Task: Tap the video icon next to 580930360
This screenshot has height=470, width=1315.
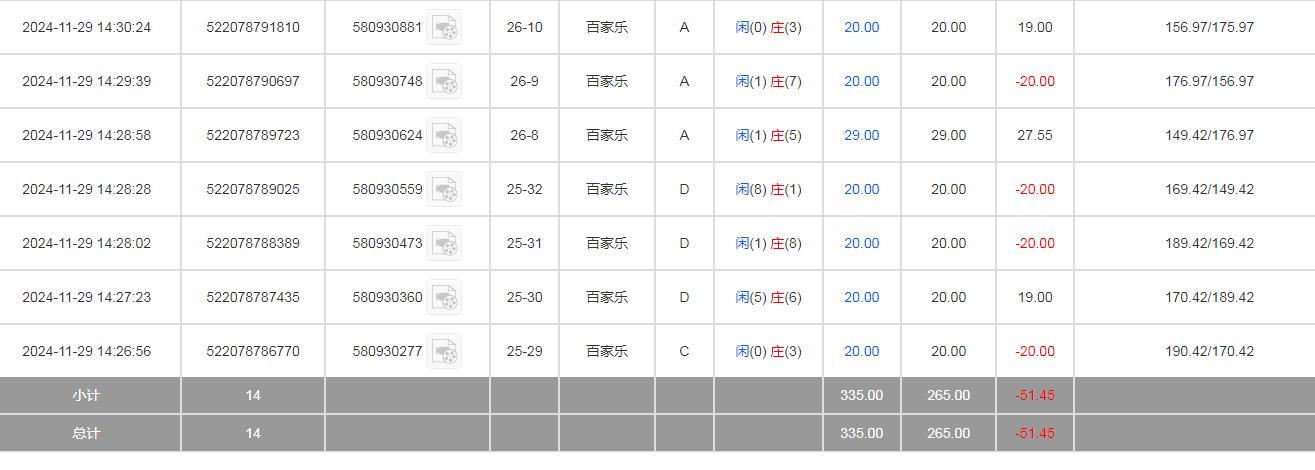Action: click(444, 298)
